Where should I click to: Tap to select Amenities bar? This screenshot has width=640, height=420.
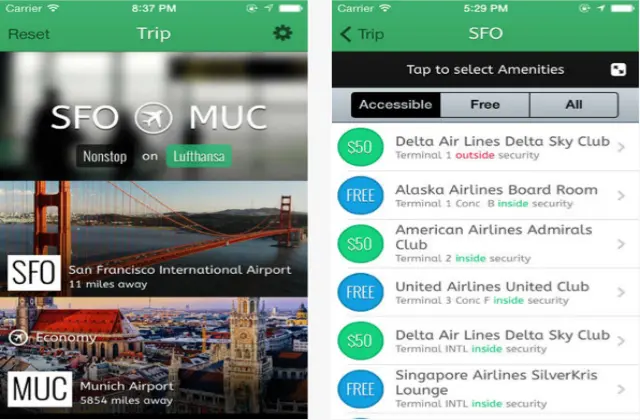[485, 70]
